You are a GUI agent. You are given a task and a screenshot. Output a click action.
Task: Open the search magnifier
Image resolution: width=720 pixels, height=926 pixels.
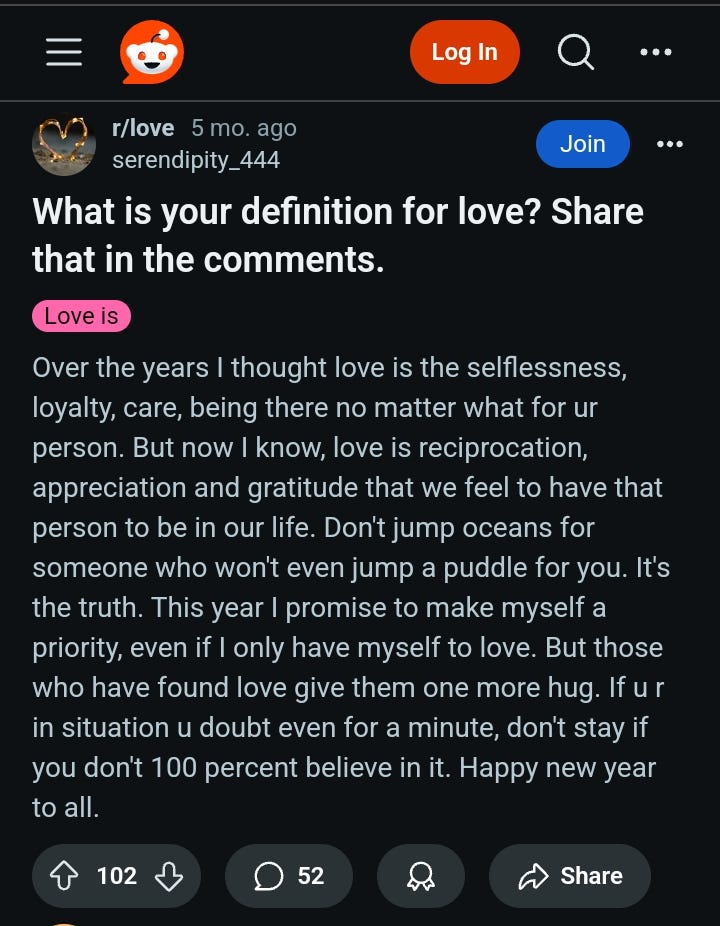click(575, 52)
